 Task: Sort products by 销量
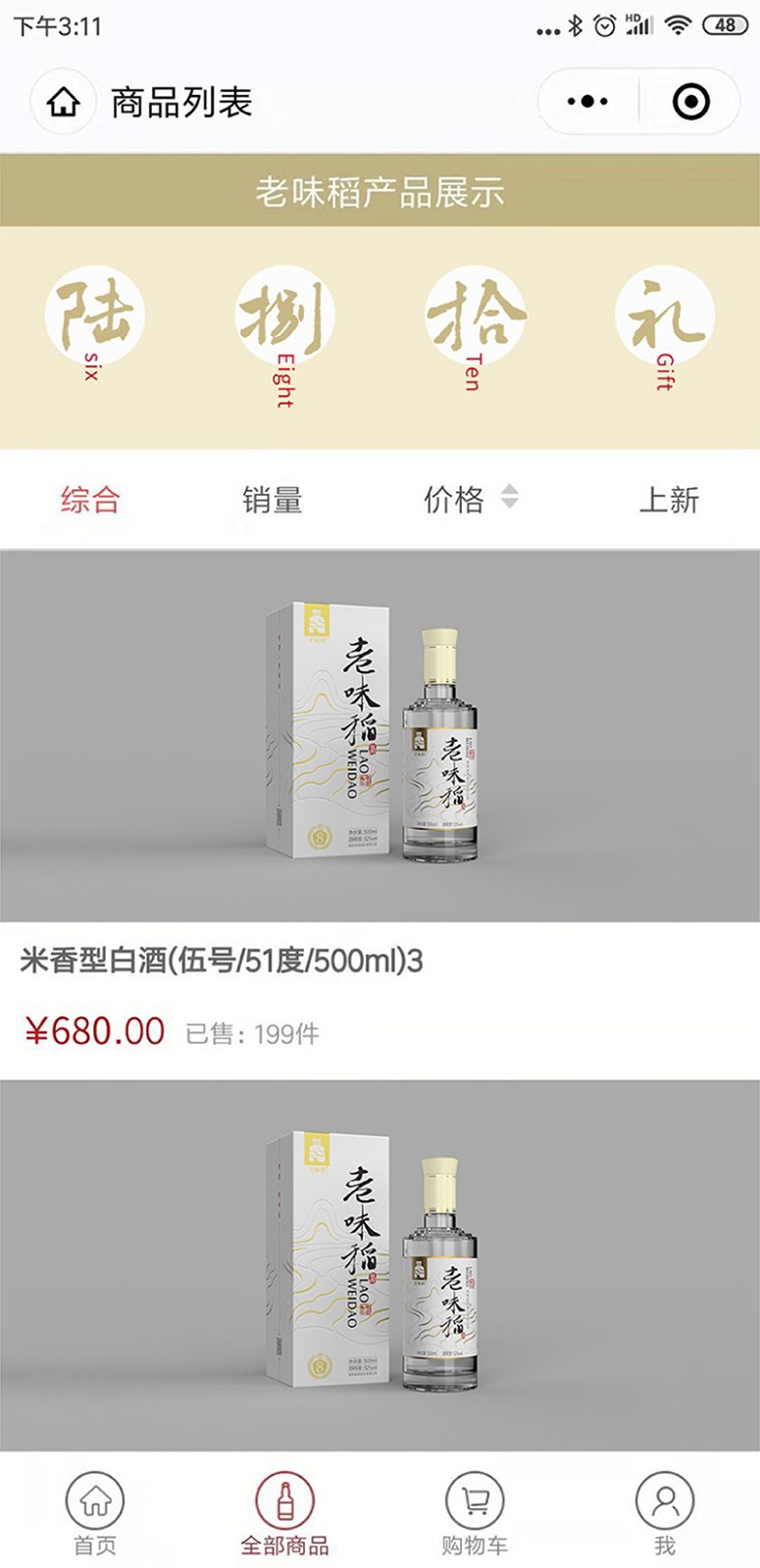pos(272,500)
